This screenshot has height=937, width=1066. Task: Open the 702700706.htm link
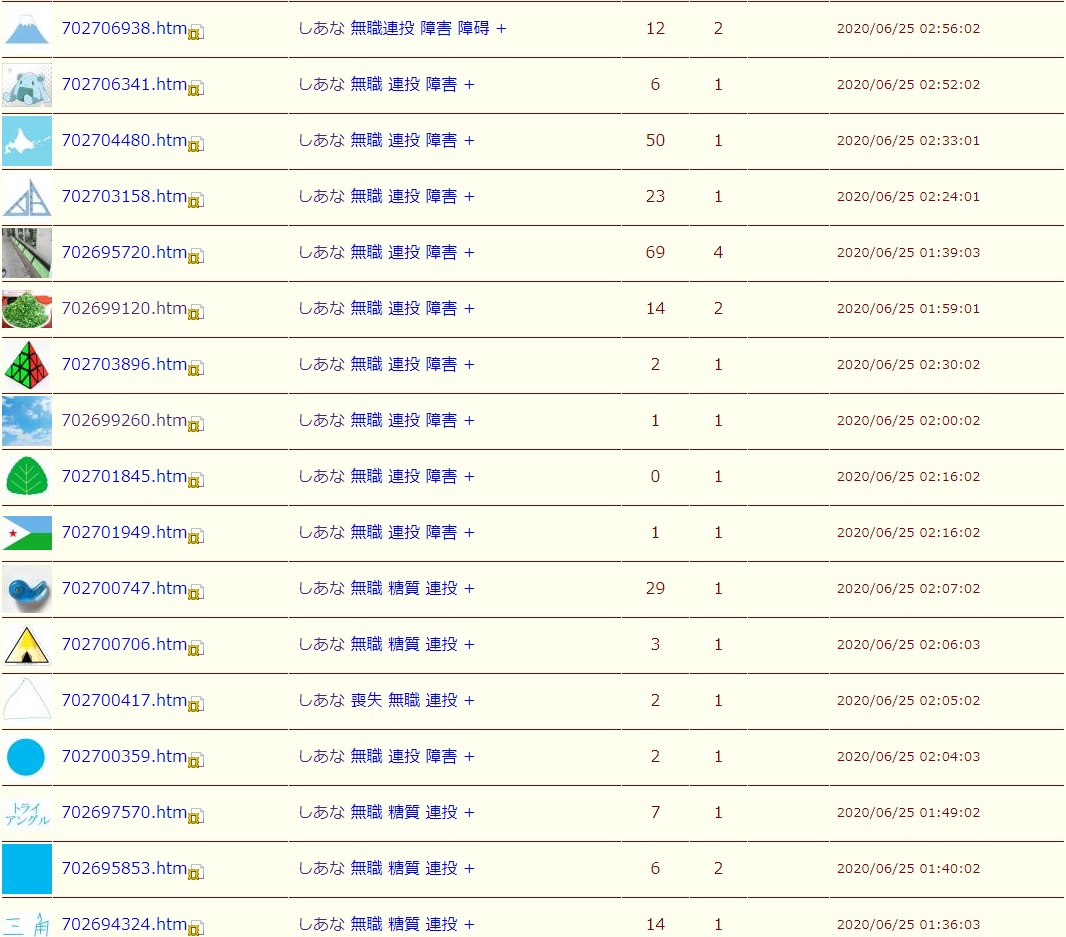click(x=124, y=644)
